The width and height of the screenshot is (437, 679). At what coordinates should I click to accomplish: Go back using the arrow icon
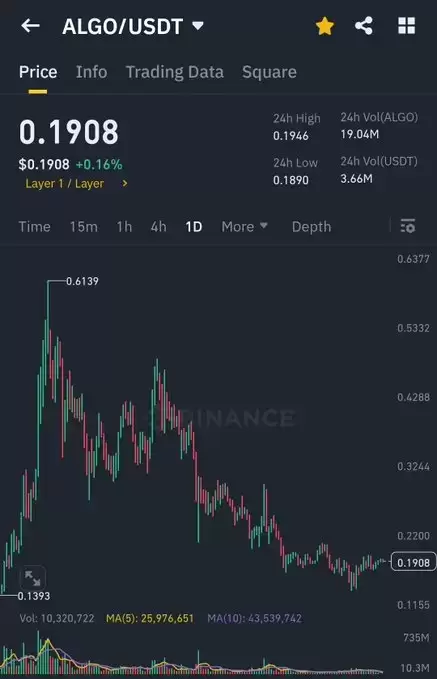[x=30, y=26]
